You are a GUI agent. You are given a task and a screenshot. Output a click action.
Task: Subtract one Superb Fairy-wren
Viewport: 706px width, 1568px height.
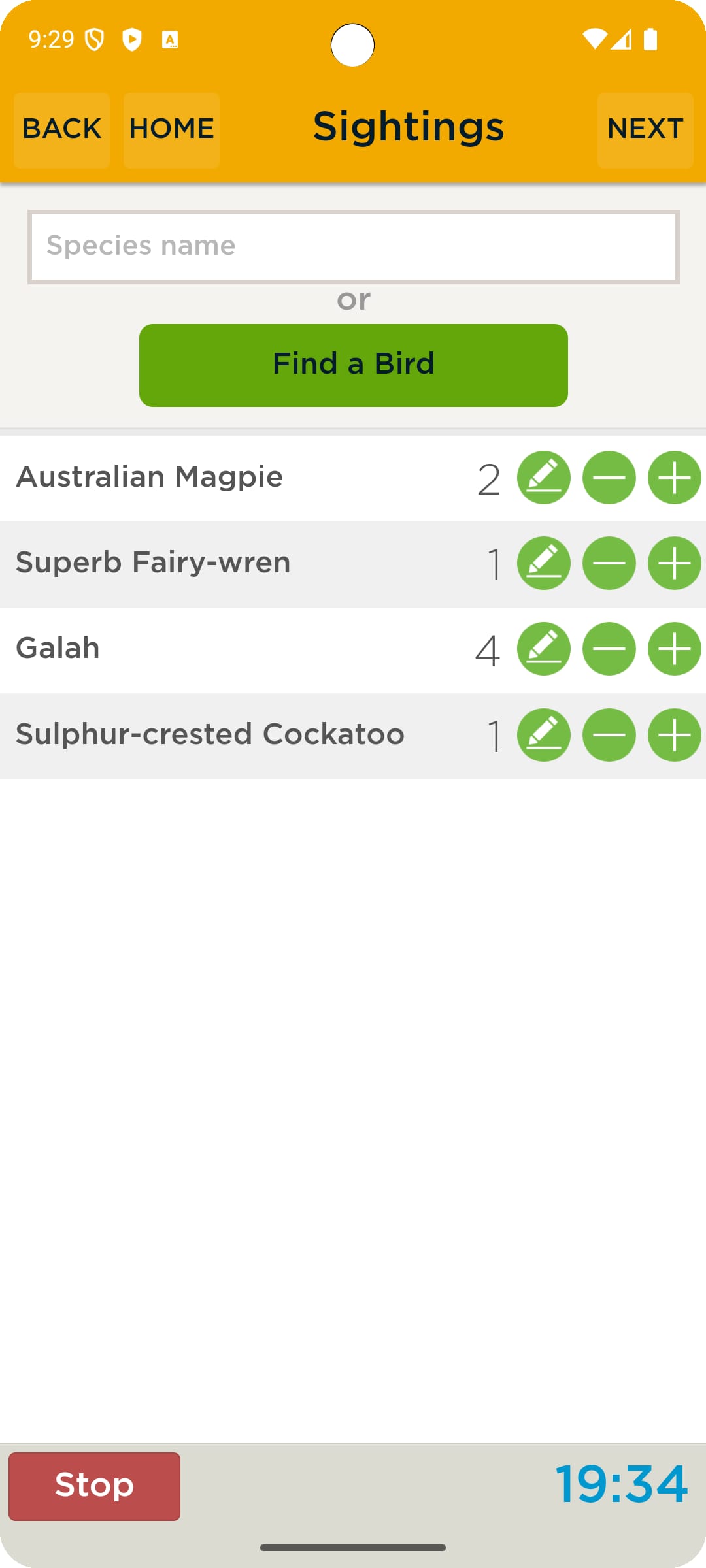point(609,563)
